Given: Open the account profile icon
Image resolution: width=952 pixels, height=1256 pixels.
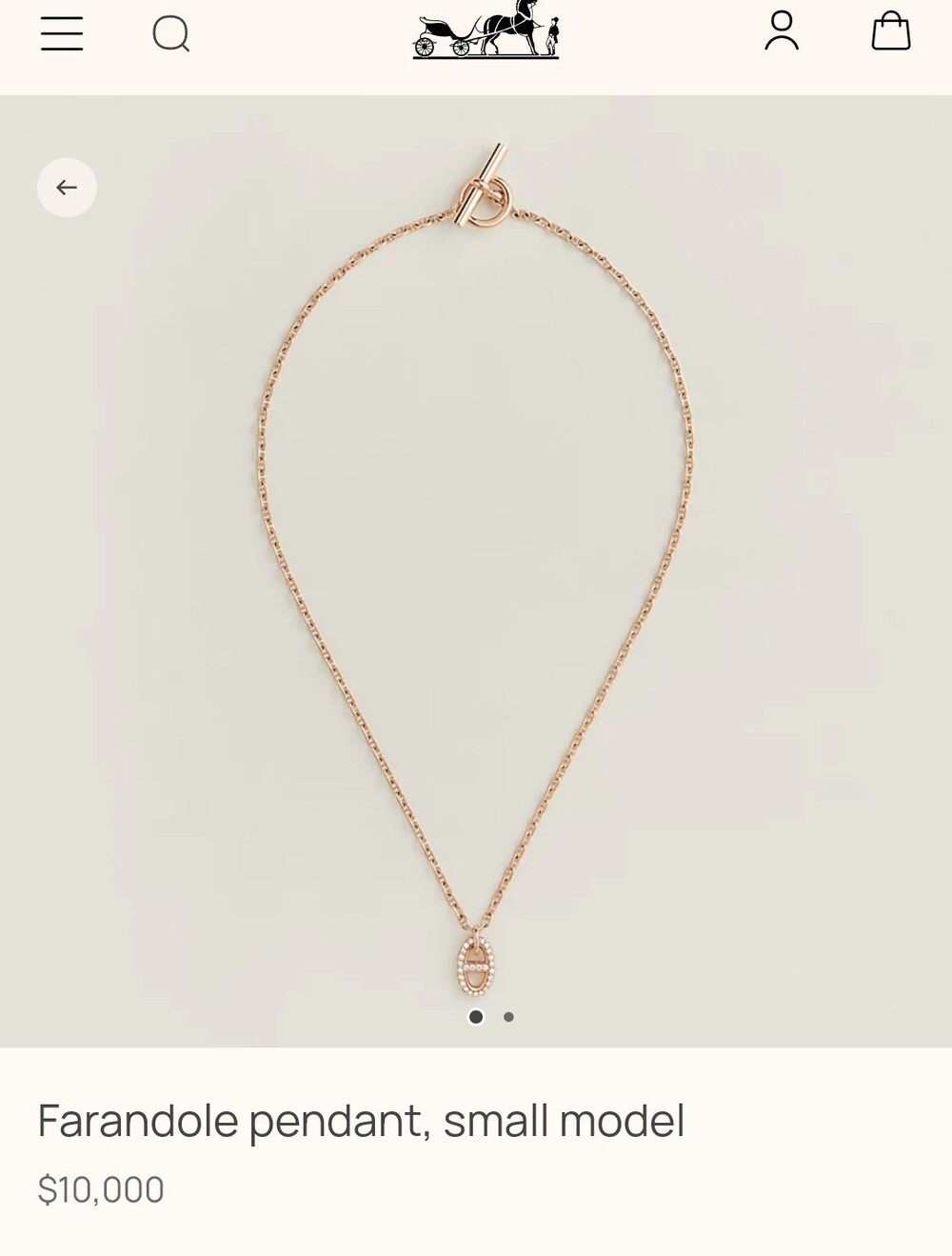Looking at the screenshot, I should click(782, 31).
